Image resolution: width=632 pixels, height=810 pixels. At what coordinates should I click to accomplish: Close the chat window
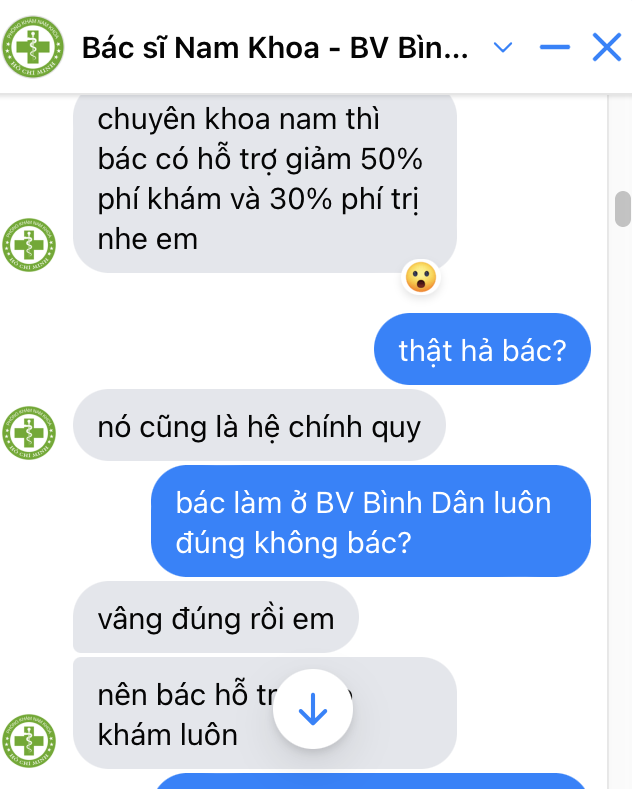tap(606, 47)
